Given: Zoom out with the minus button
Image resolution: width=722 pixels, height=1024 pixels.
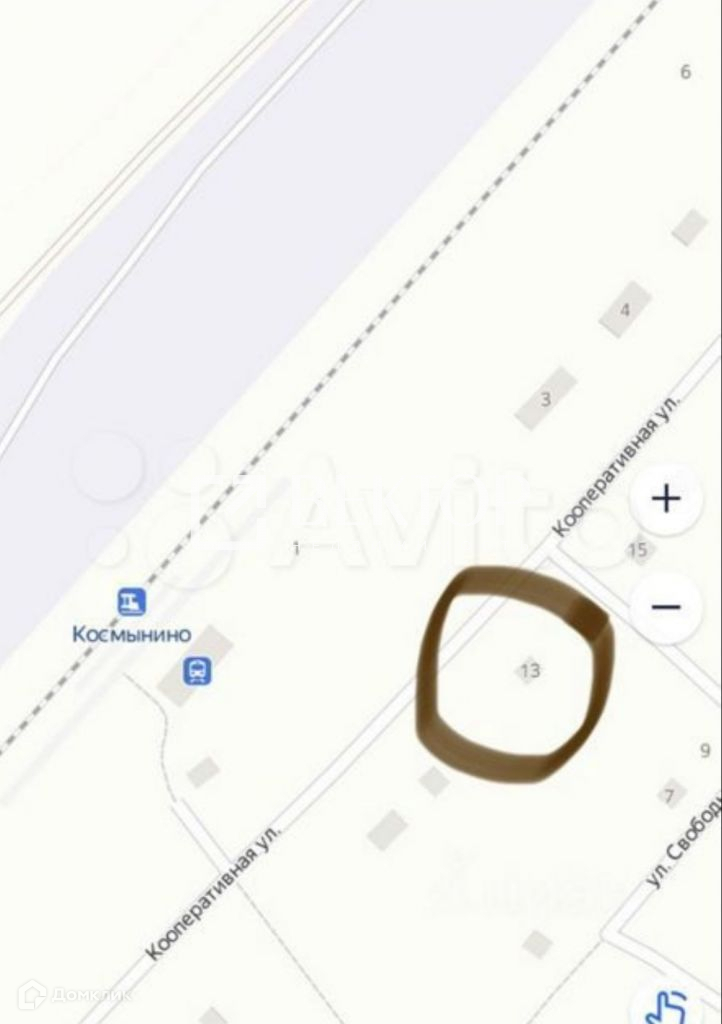Looking at the screenshot, I should click(x=666, y=607).
